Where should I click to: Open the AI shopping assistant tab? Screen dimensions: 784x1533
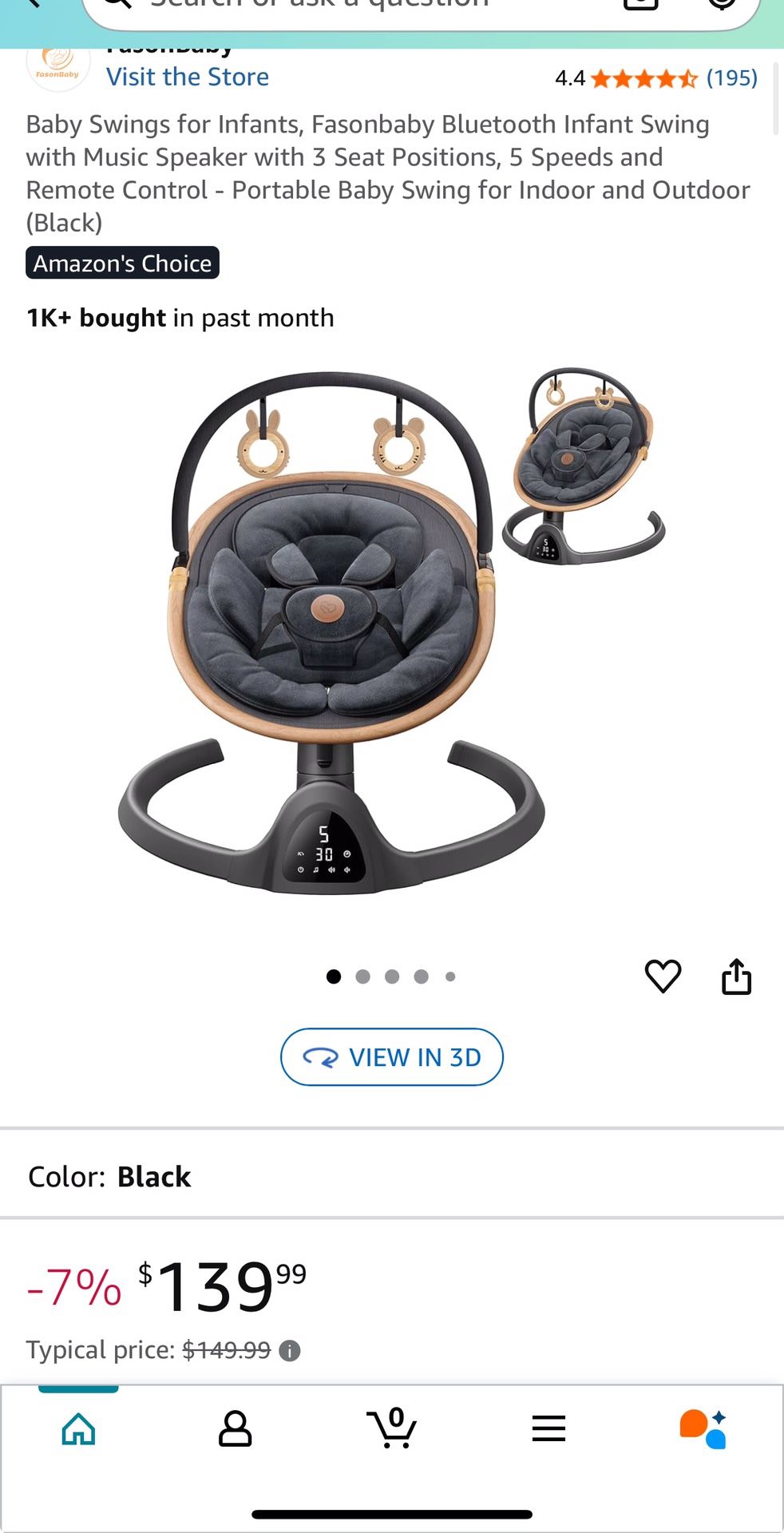[x=703, y=1429]
